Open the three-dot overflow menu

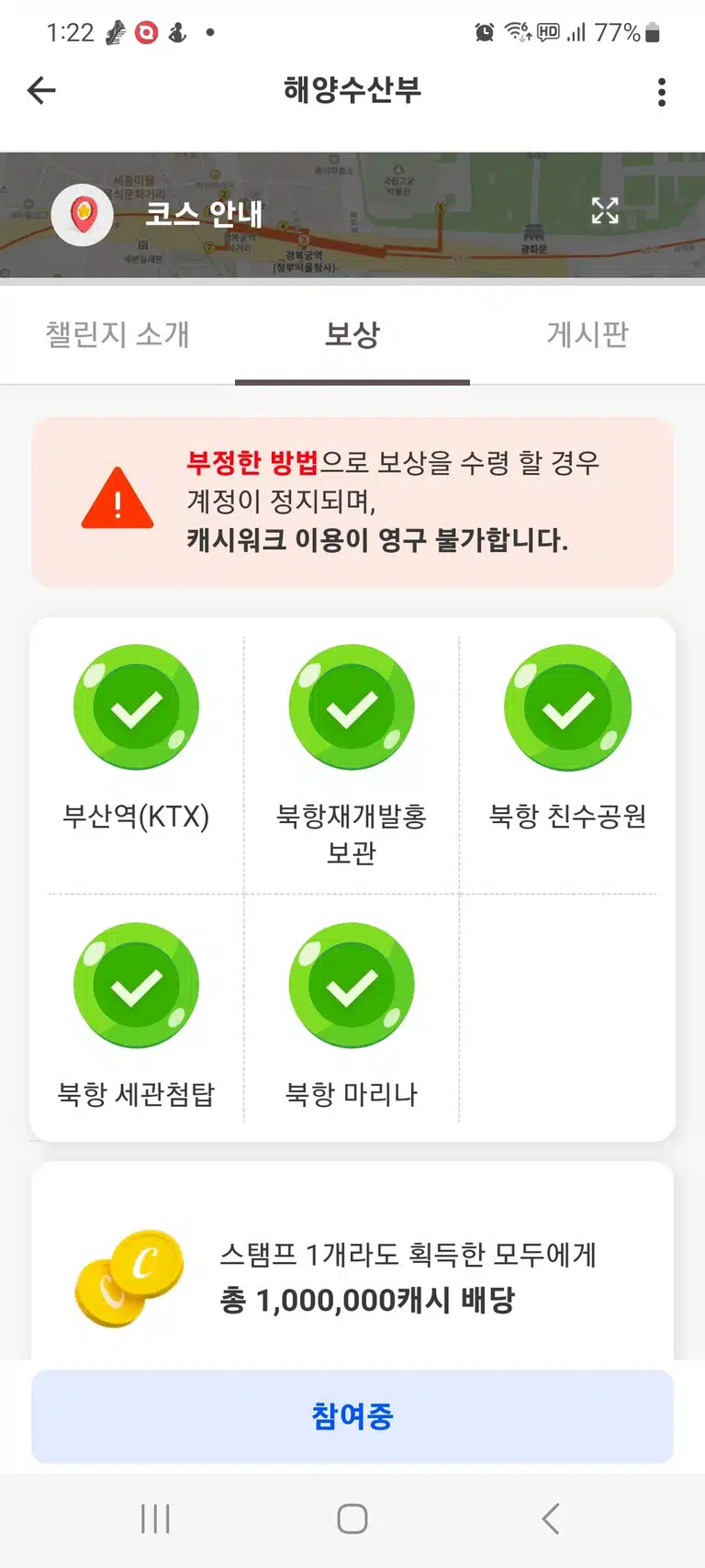click(x=662, y=92)
